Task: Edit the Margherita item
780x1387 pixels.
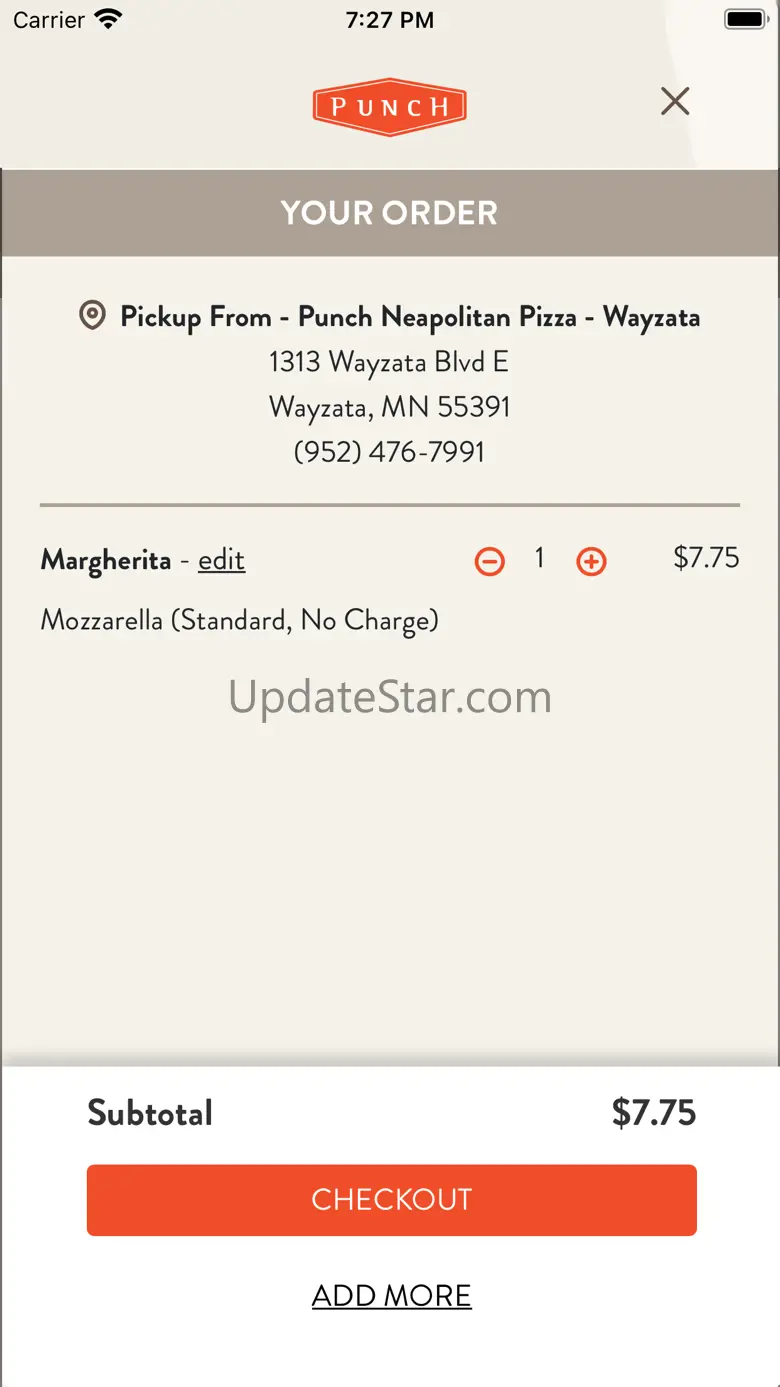Action: click(x=221, y=561)
